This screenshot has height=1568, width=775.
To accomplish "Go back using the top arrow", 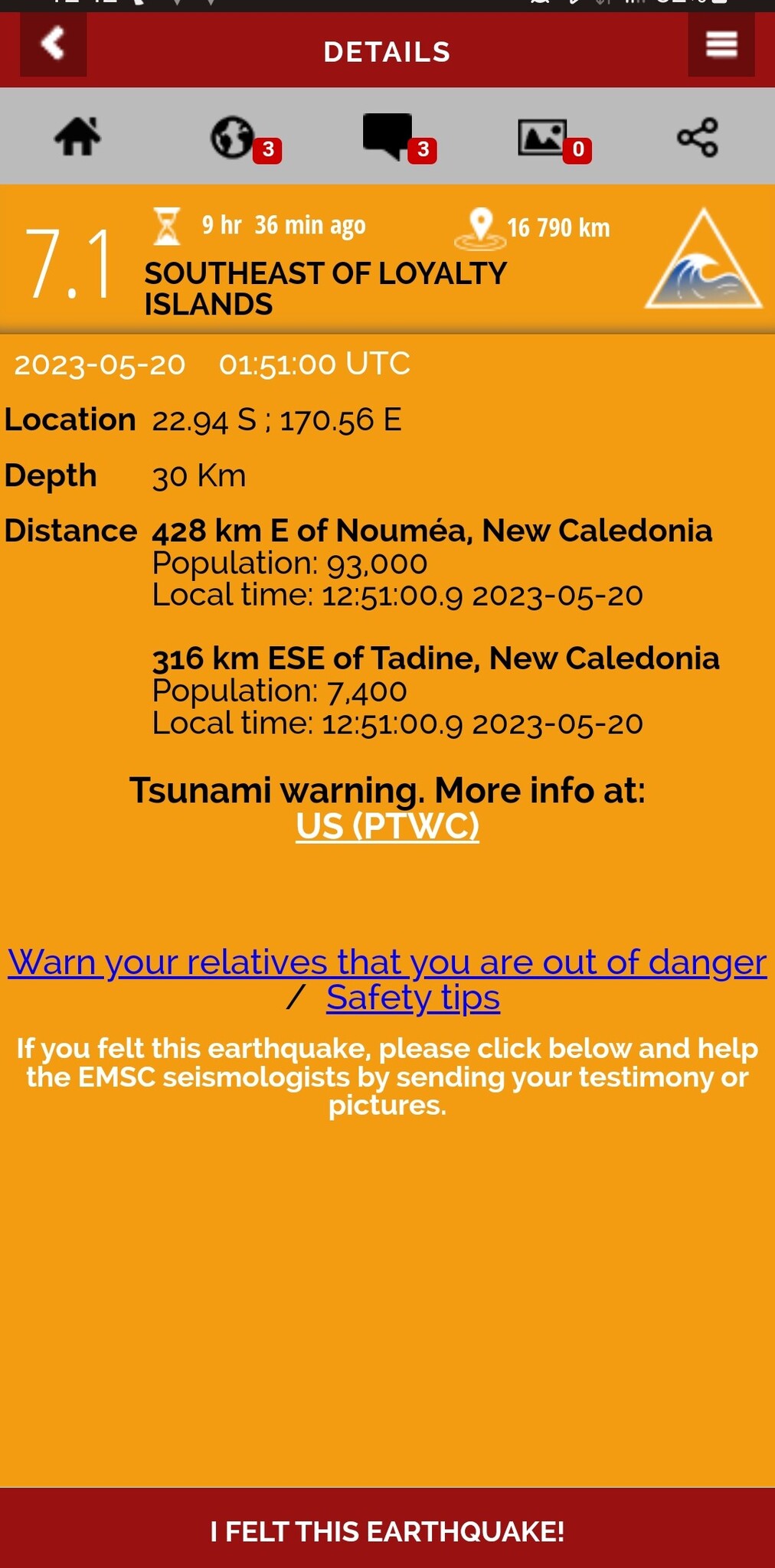I will (53, 44).
